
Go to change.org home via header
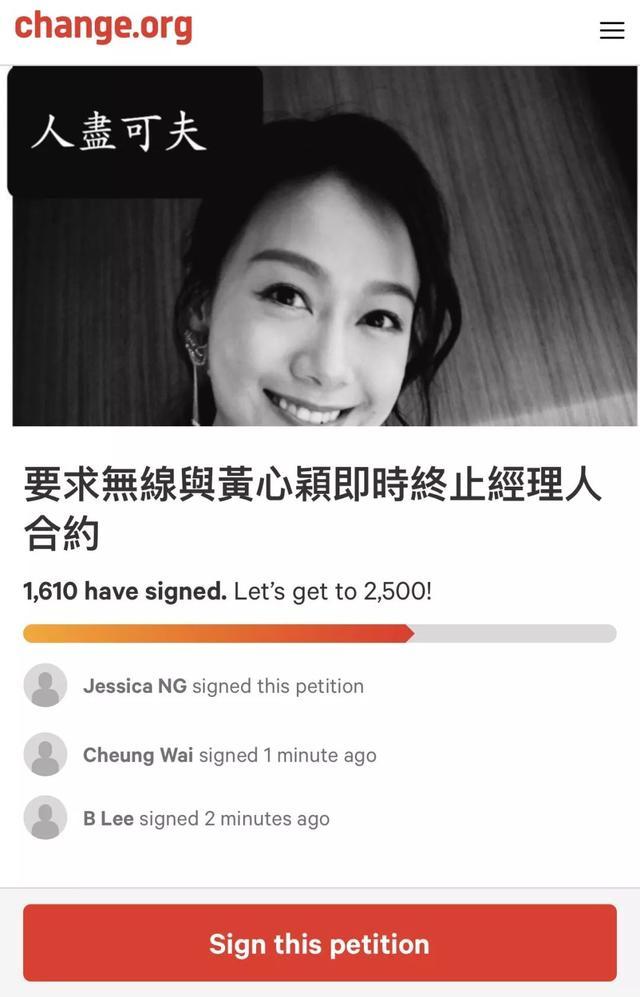click(x=103, y=27)
